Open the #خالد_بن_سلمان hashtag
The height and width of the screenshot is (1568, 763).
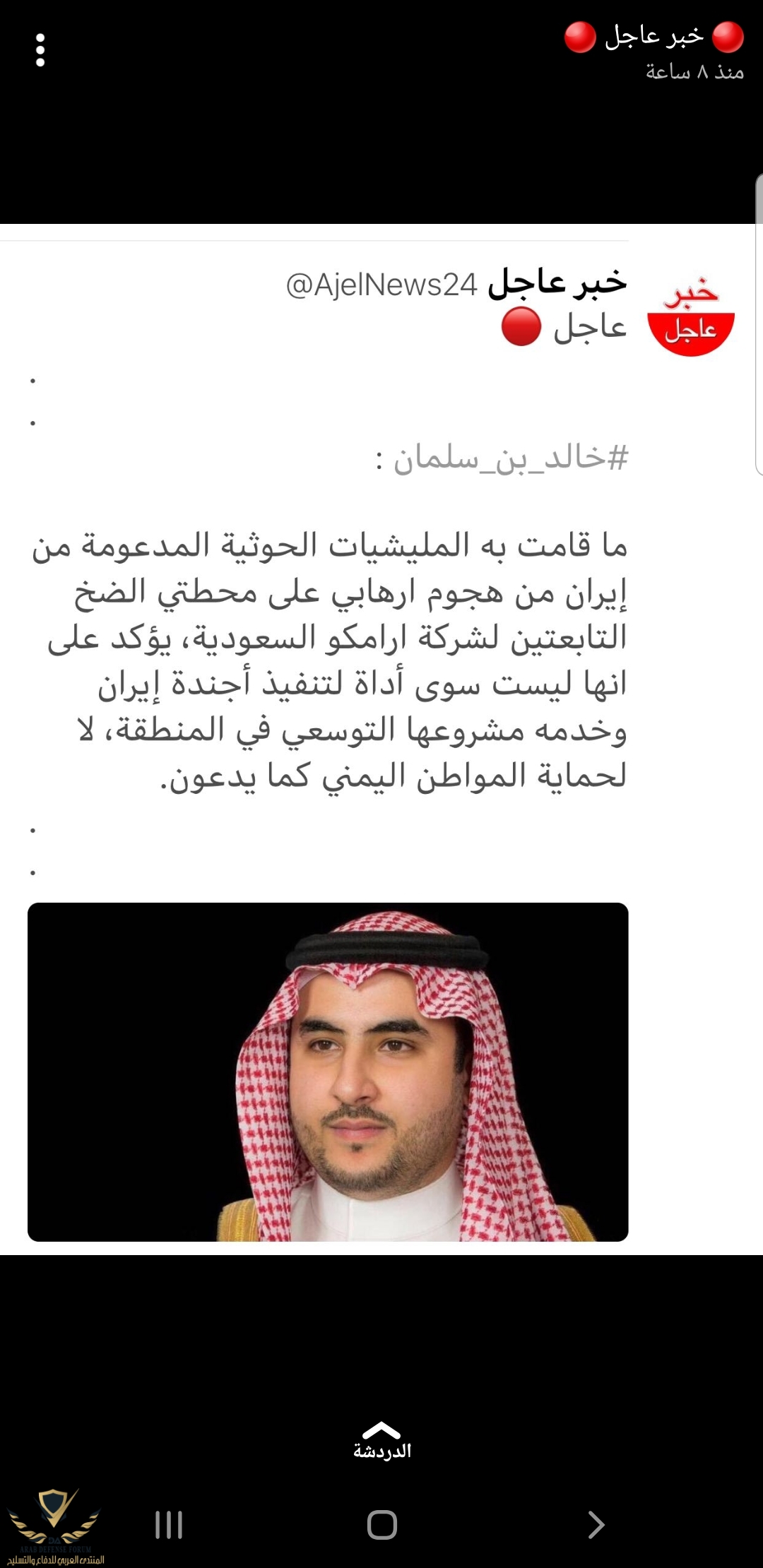510,458
